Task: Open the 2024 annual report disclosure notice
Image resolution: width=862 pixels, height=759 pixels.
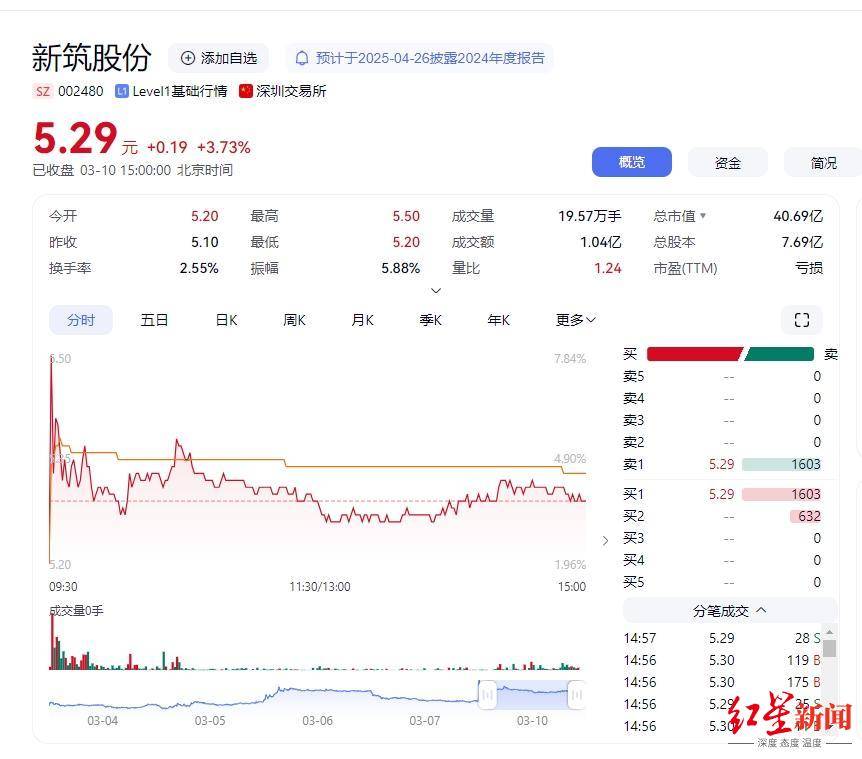Action: point(419,58)
